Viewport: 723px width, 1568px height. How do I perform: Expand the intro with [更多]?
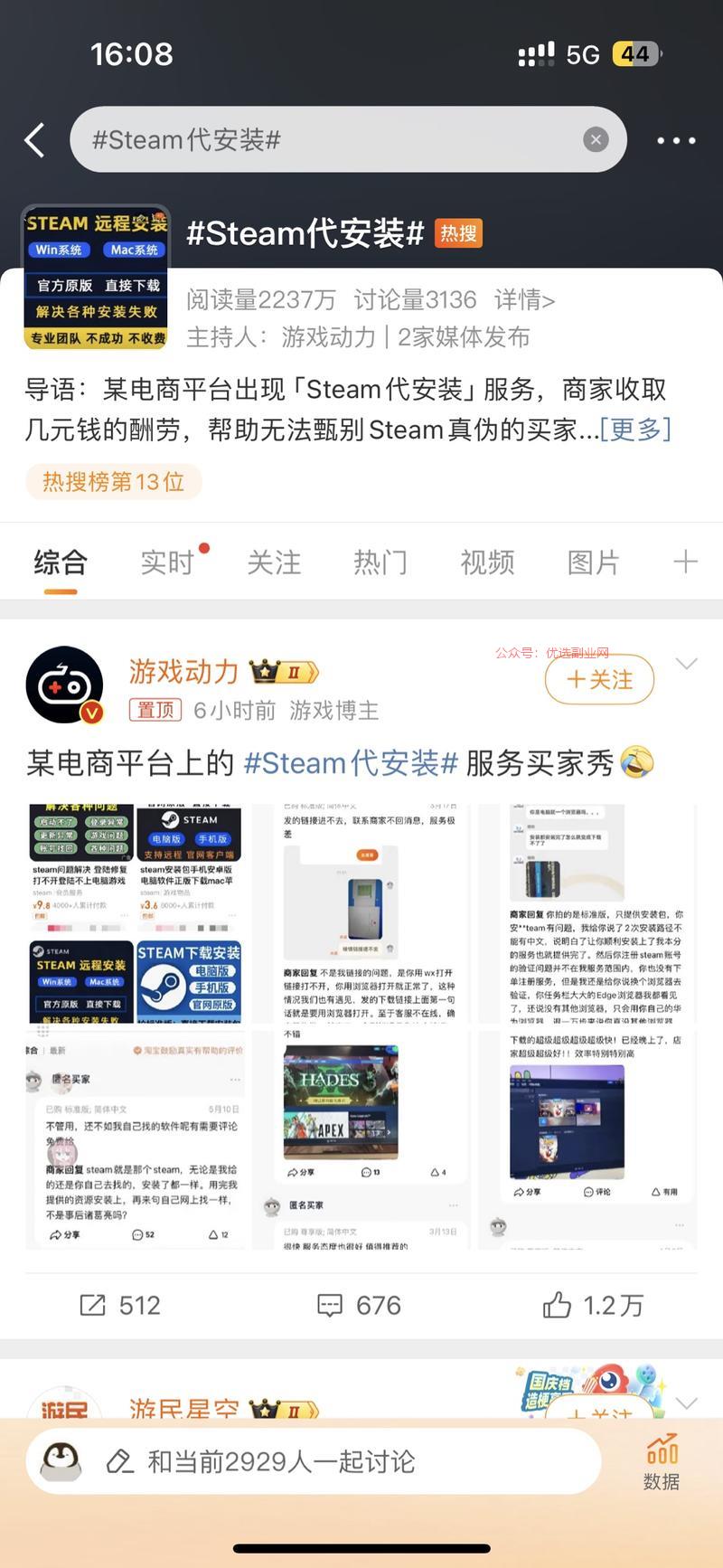(635, 429)
